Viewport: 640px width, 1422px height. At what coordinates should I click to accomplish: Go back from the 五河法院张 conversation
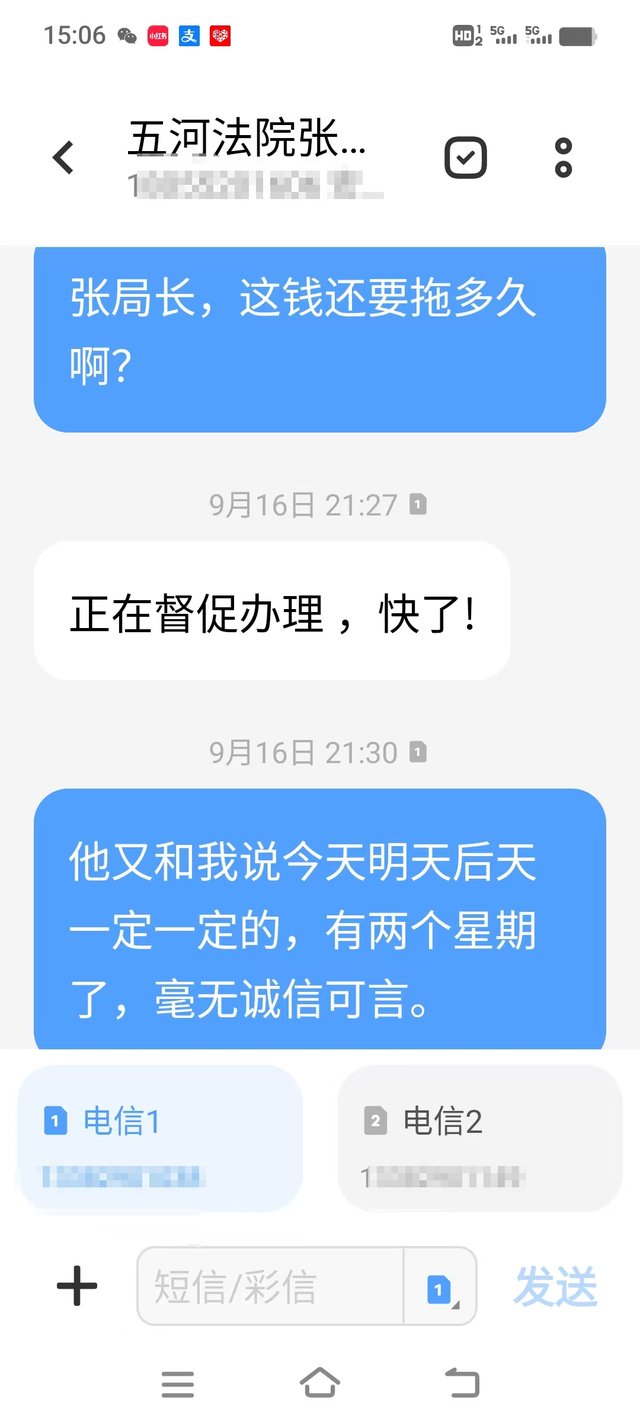click(x=64, y=158)
